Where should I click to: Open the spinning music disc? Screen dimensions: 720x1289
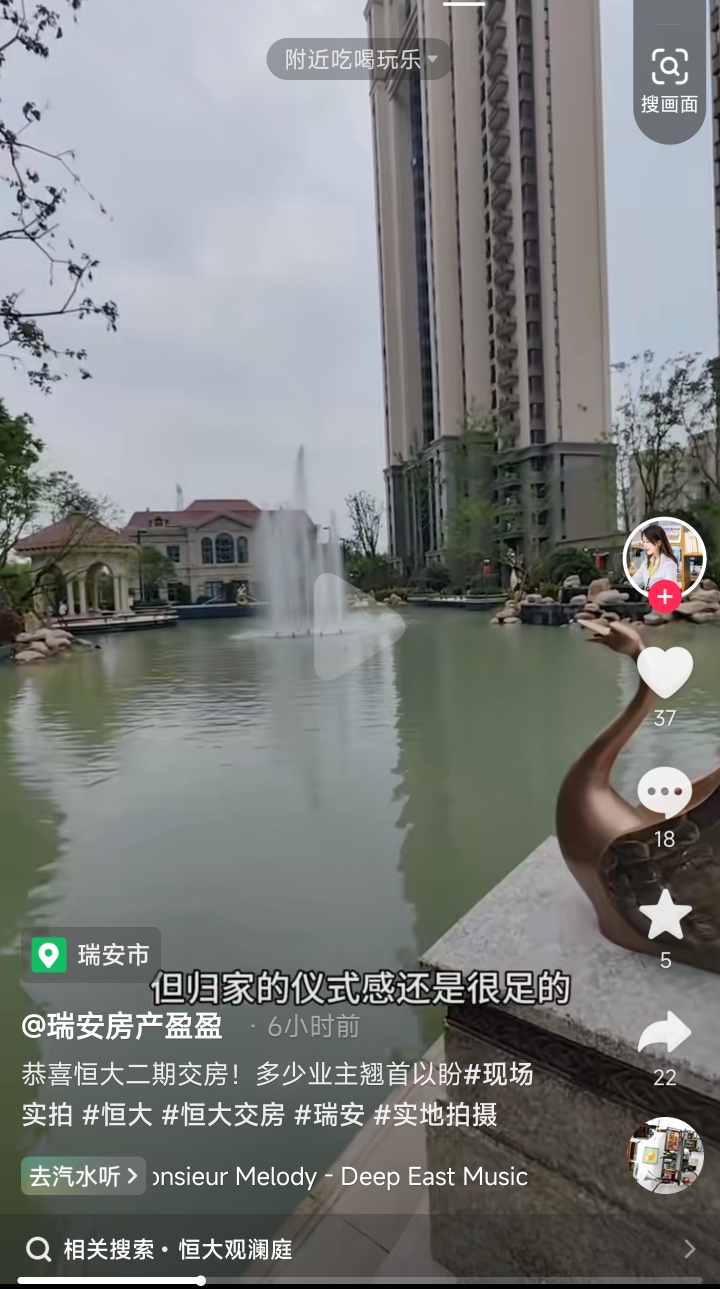[666, 1156]
